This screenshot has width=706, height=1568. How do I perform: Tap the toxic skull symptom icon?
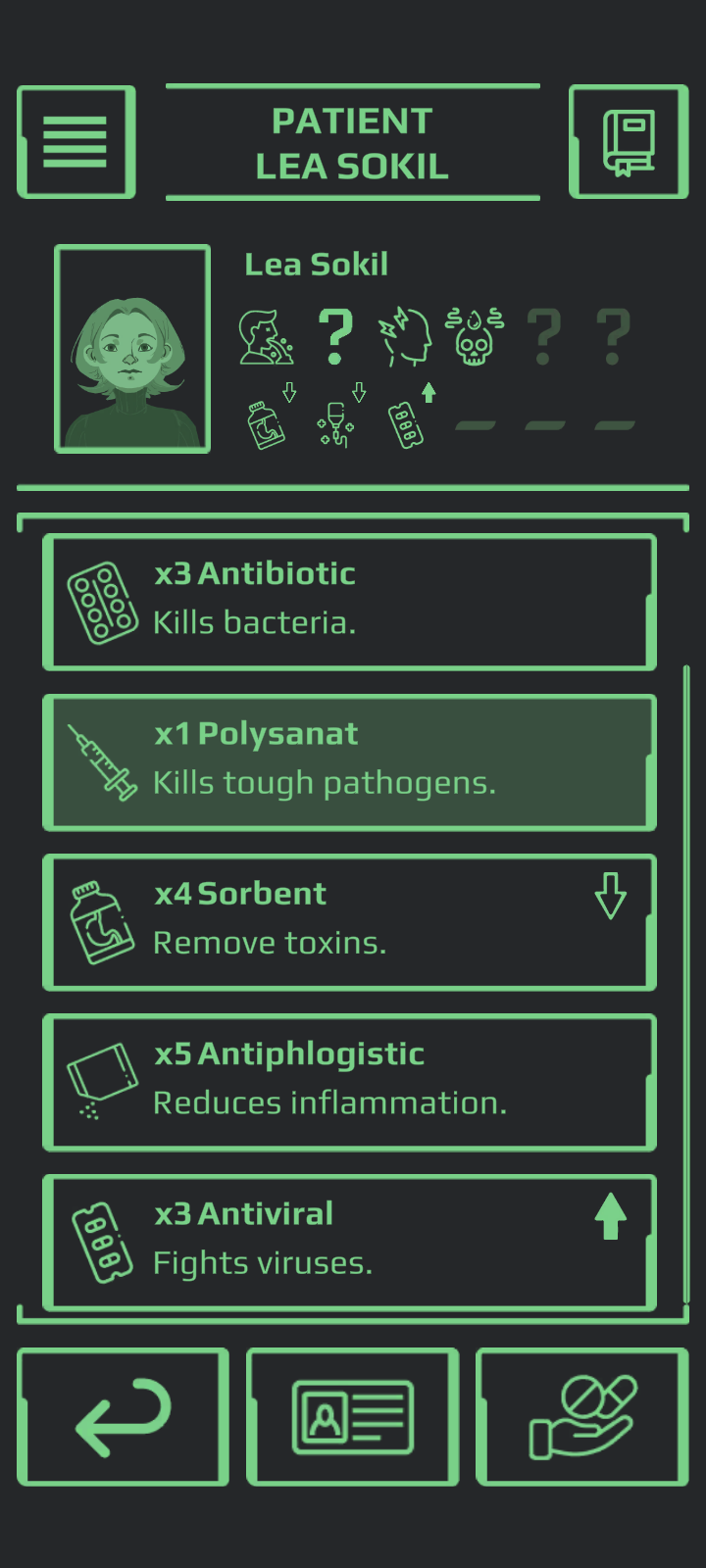pyautogui.click(x=475, y=336)
